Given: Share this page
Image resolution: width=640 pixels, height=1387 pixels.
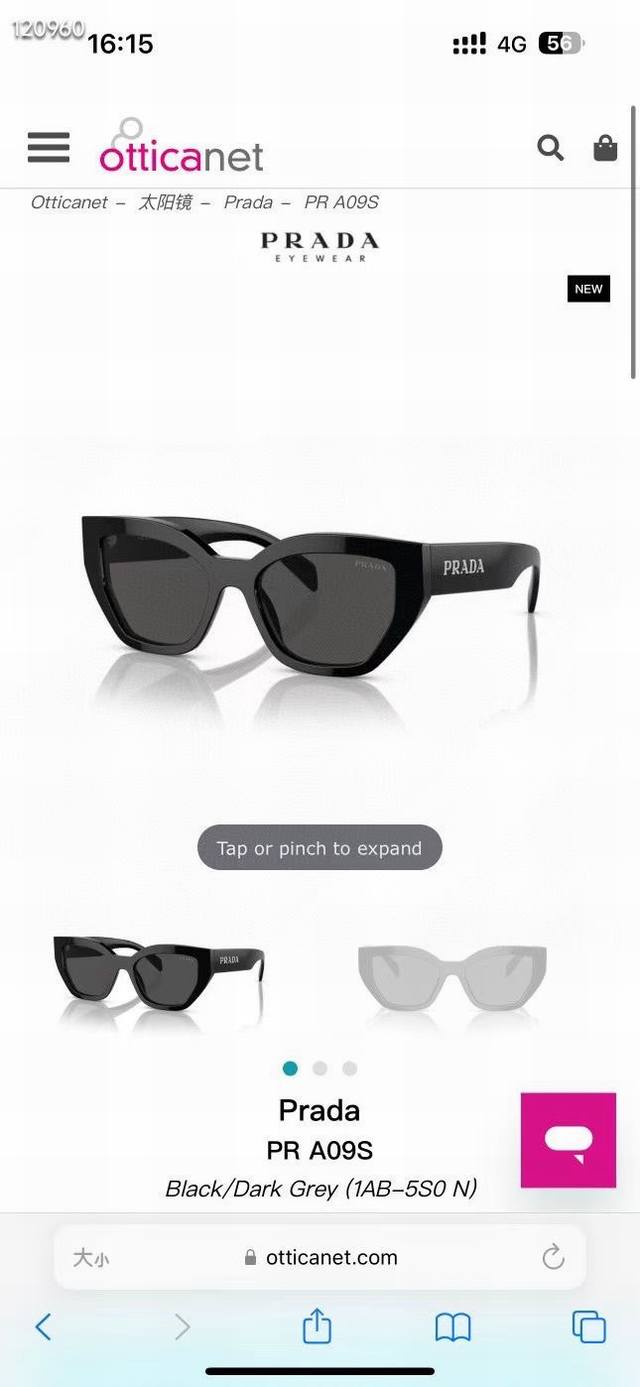Looking at the screenshot, I should click(x=316, y=1327).
